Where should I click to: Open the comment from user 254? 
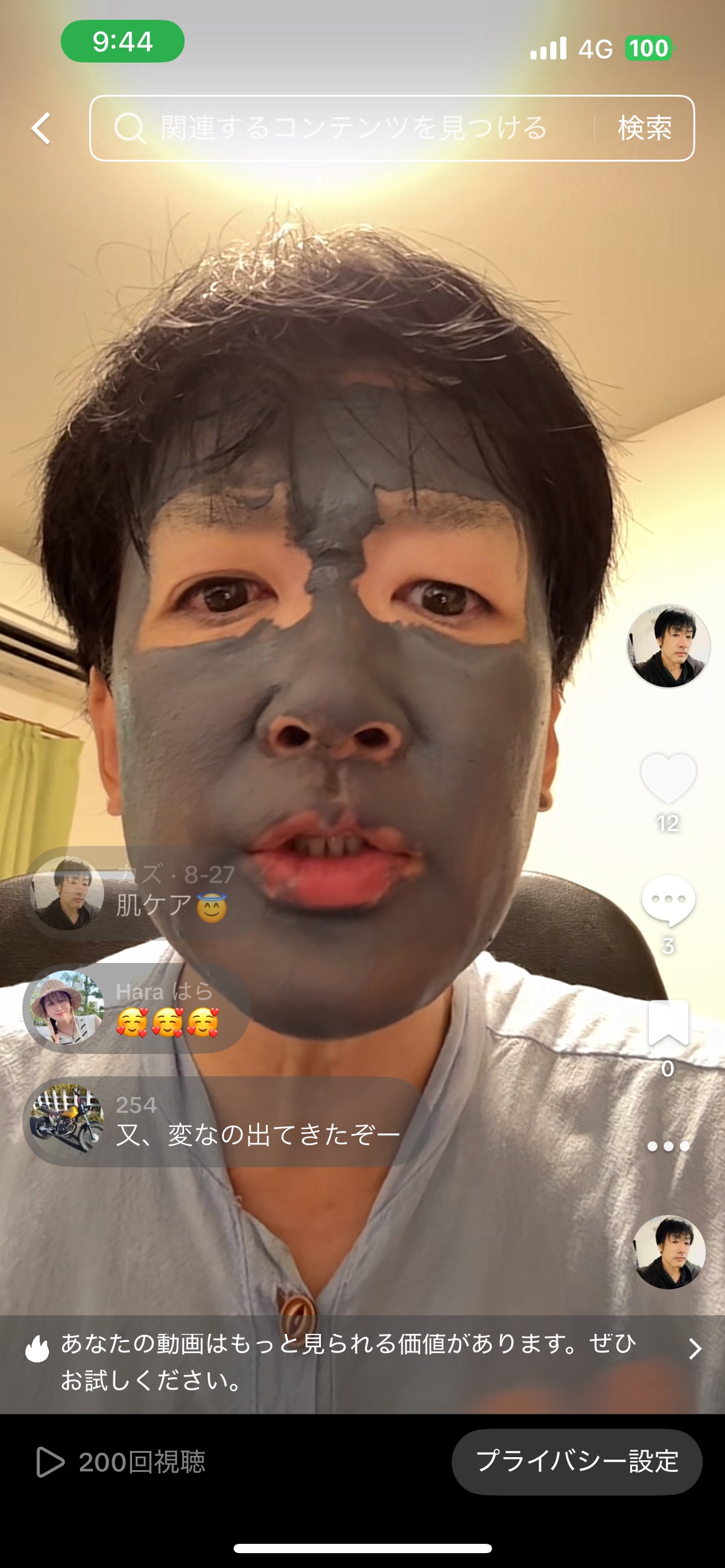[227, 1122]
